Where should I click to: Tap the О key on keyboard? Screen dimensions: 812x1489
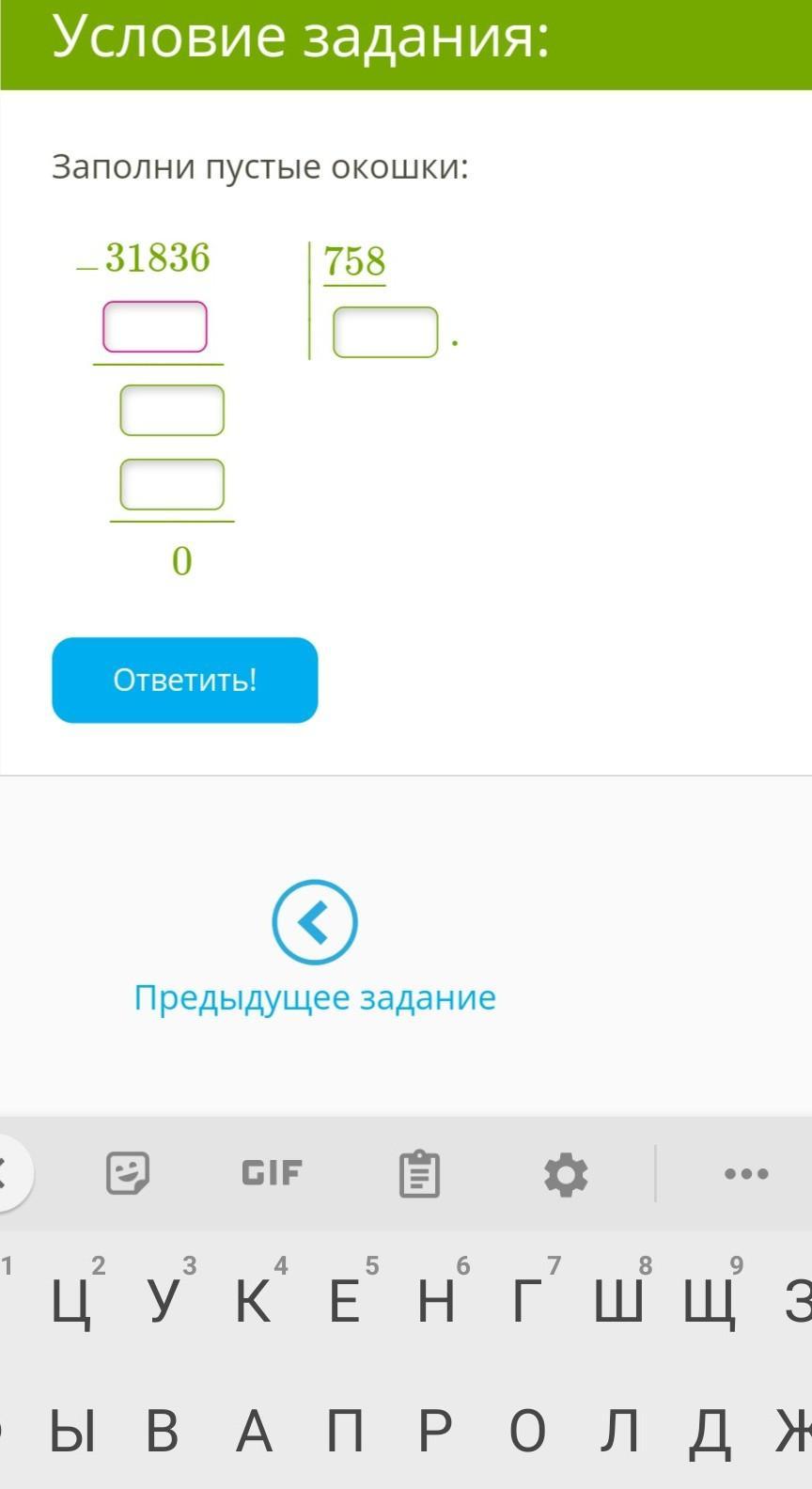pyautogui.click(x=527, y=1431)
